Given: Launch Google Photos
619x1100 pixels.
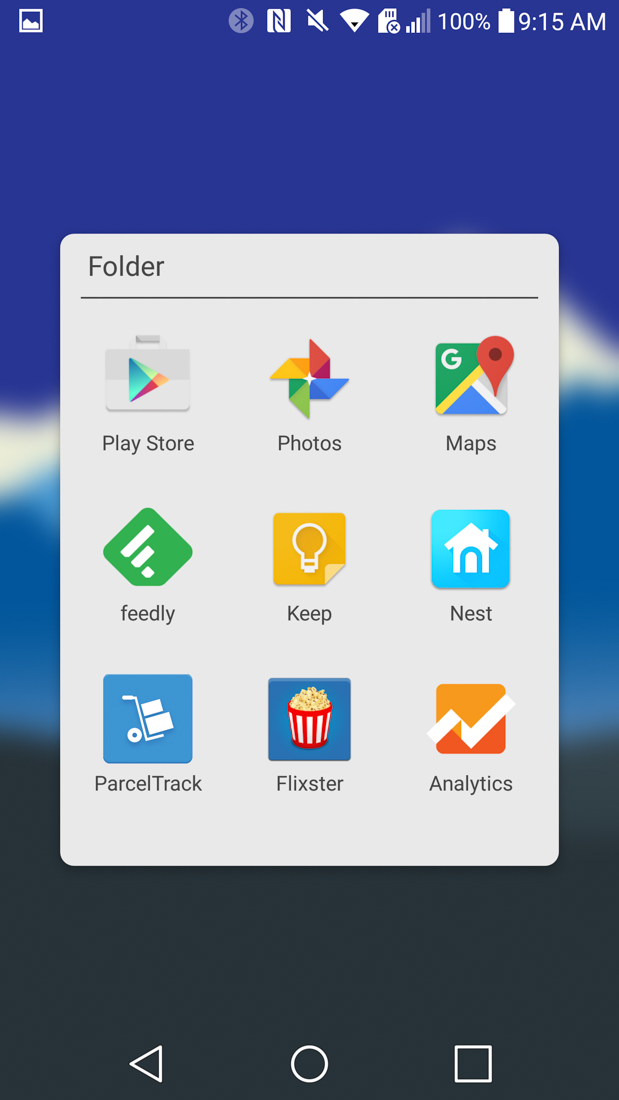Looking at the screenshot, I should pos(309,379).
